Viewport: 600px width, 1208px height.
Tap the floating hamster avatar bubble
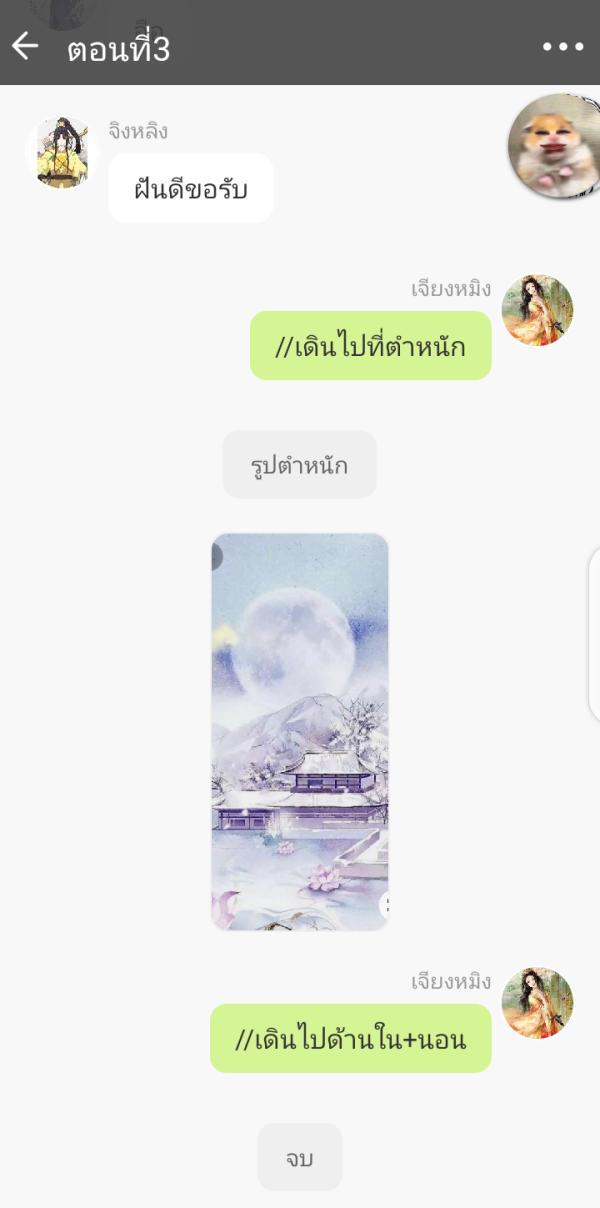point(553,147)
